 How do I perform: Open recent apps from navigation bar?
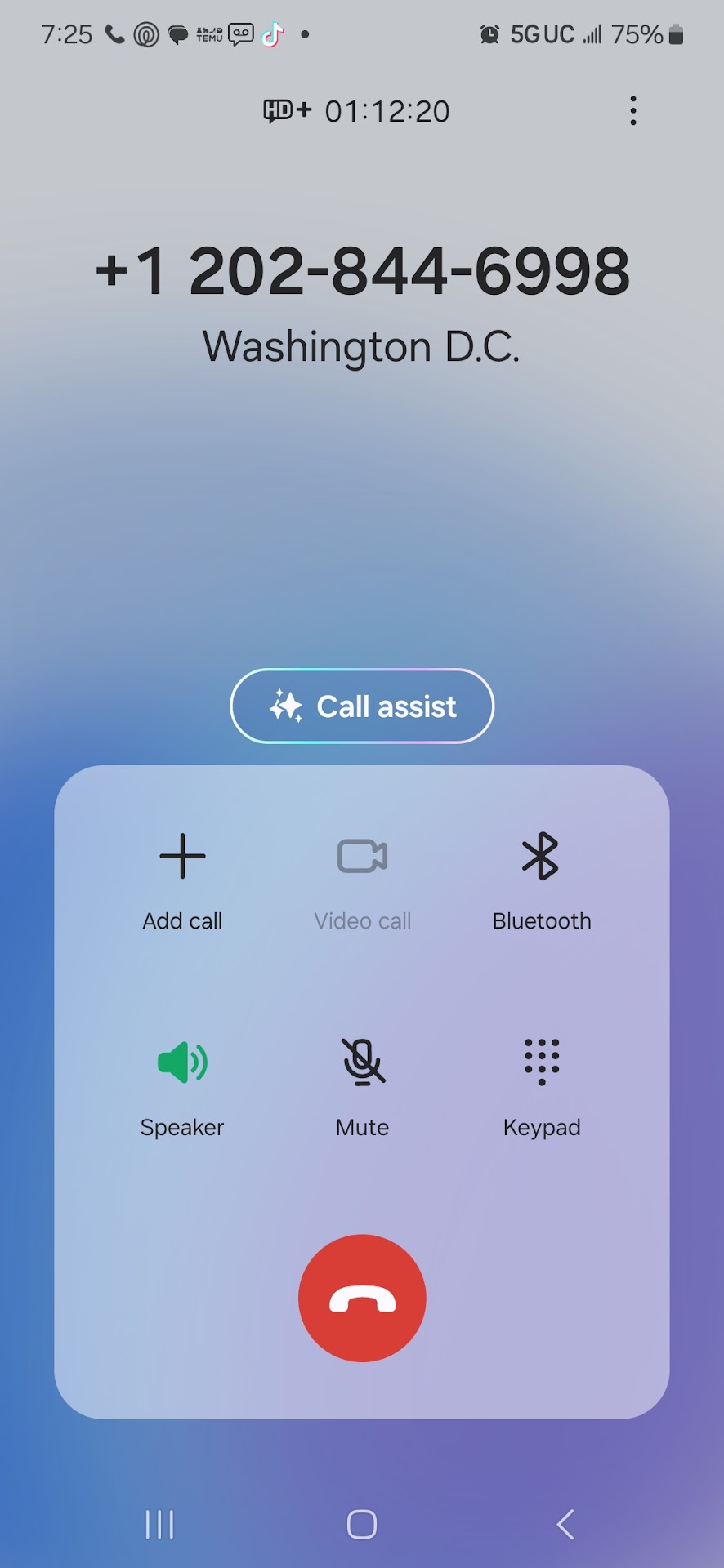(159, 1524)
